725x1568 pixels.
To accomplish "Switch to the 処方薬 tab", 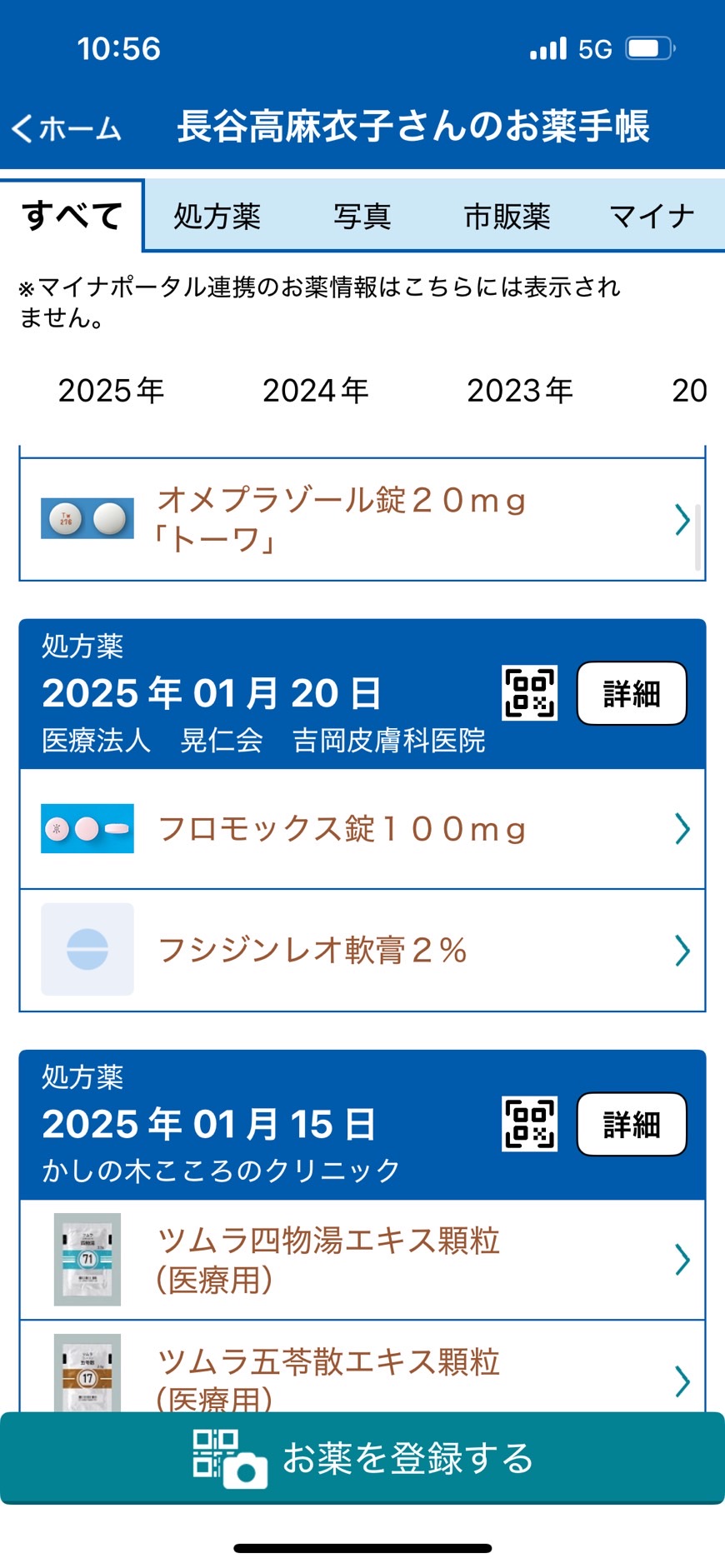I will click(217, 217).
